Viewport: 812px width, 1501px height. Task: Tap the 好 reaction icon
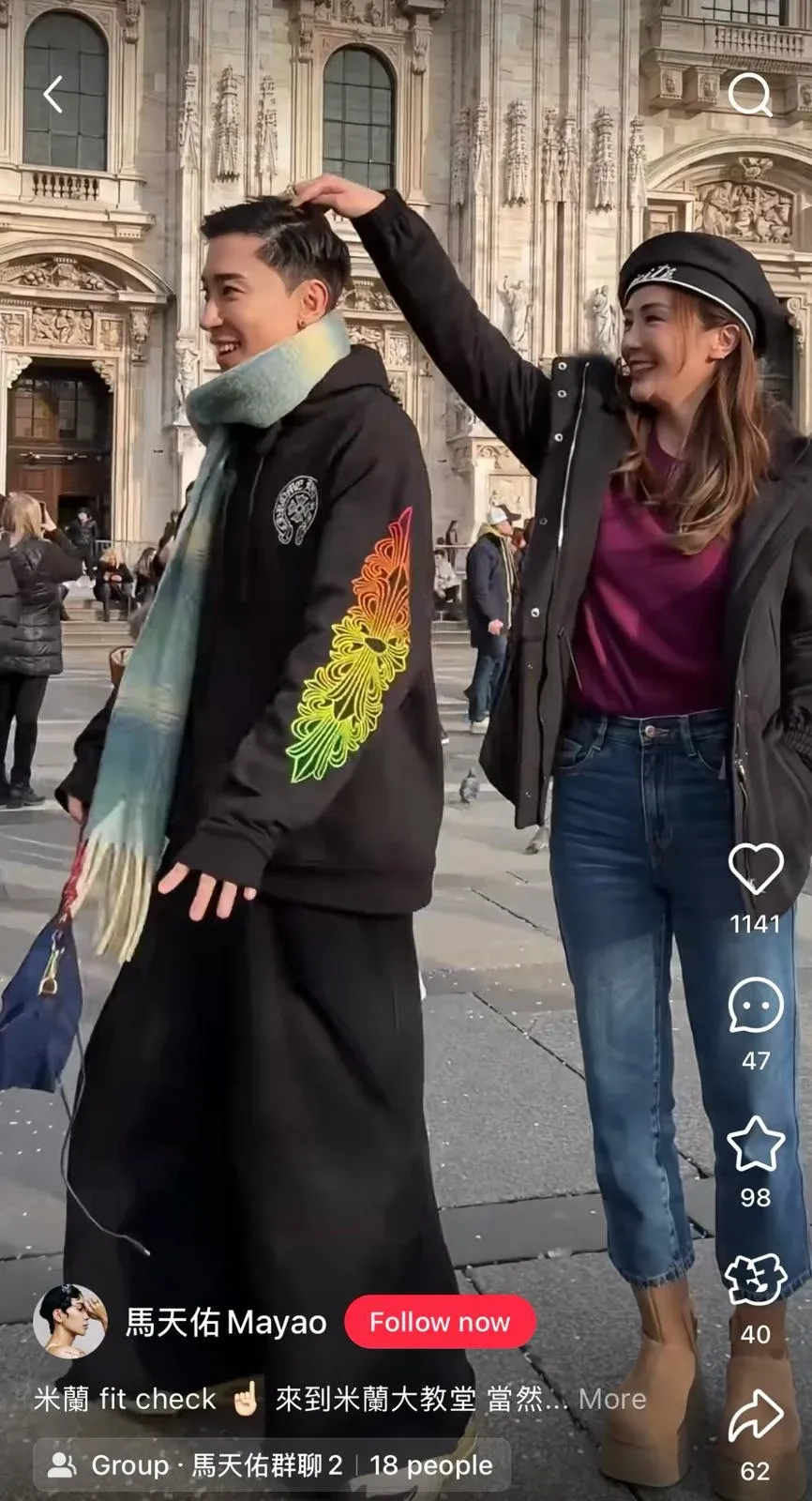pyautogui.click(x=756, y=1280)
